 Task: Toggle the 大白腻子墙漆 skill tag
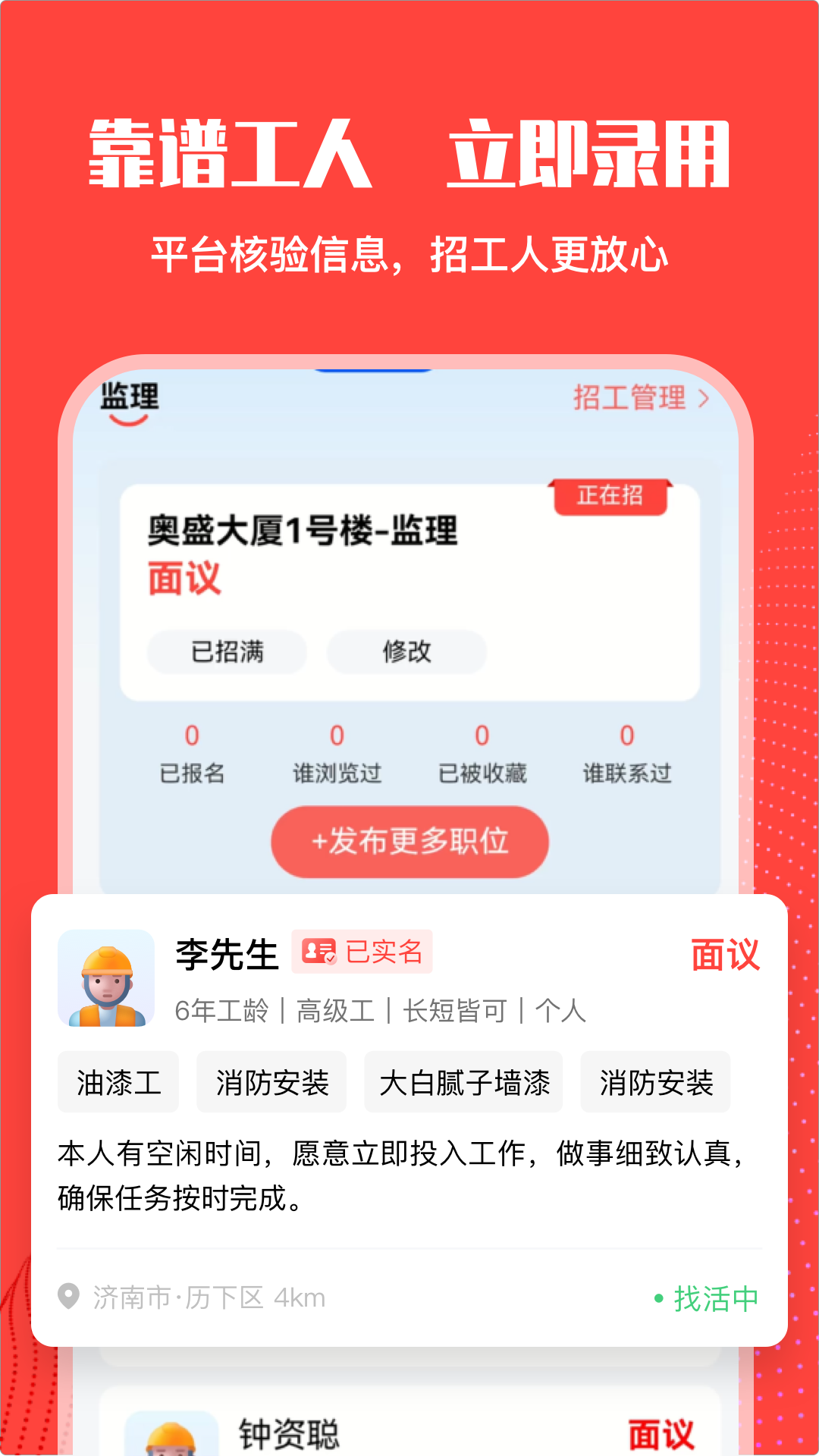pos(463,1083)
